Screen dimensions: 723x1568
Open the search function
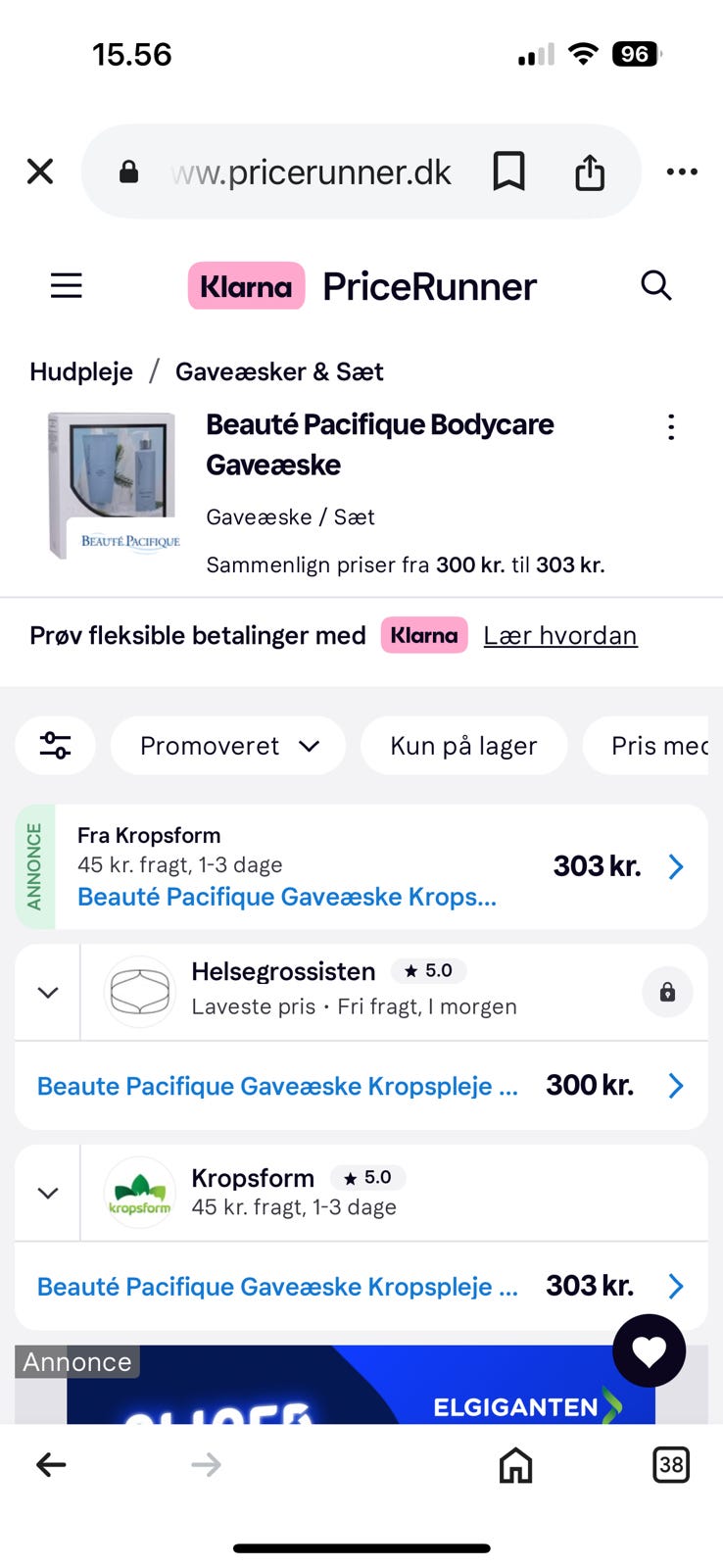click(655, 285)
